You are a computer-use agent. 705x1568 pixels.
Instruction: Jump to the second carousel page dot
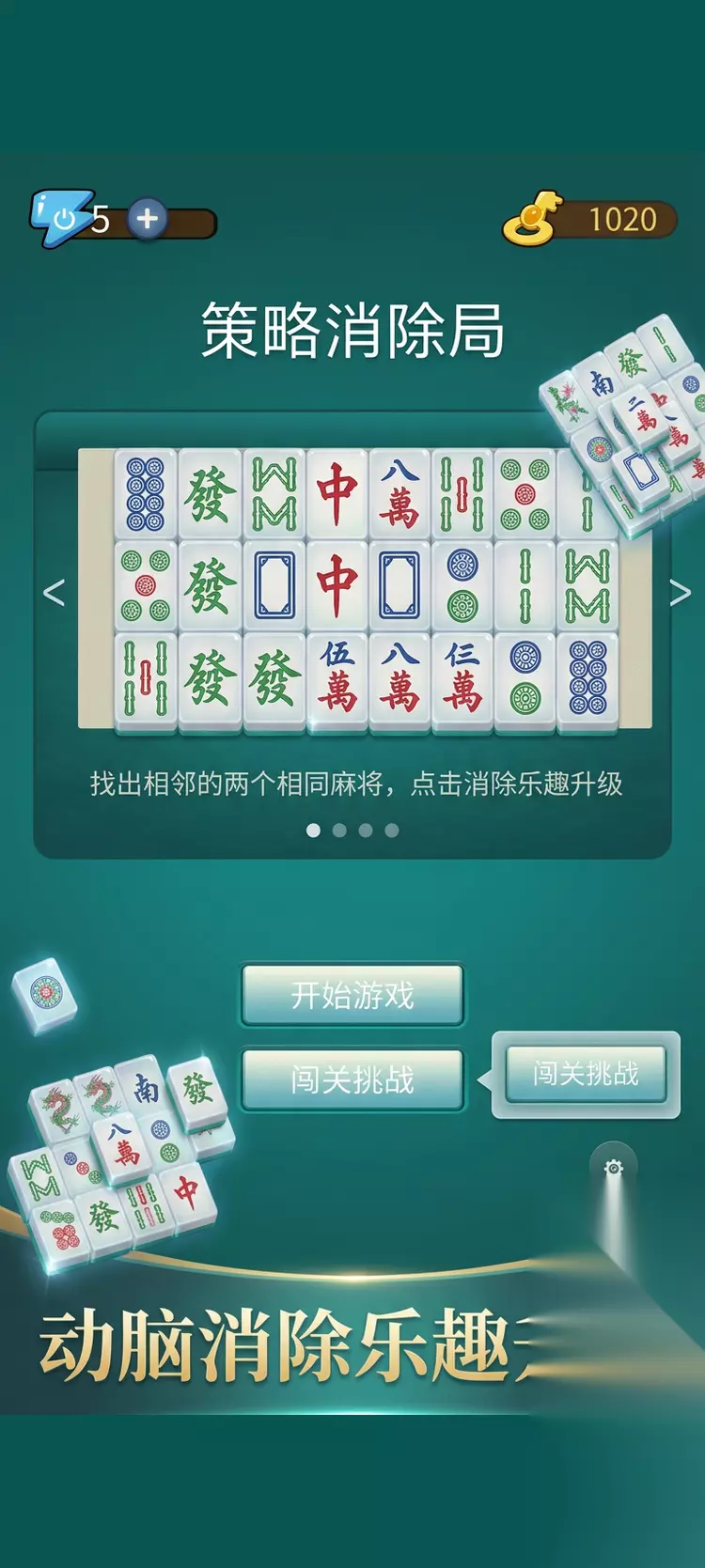339,831
